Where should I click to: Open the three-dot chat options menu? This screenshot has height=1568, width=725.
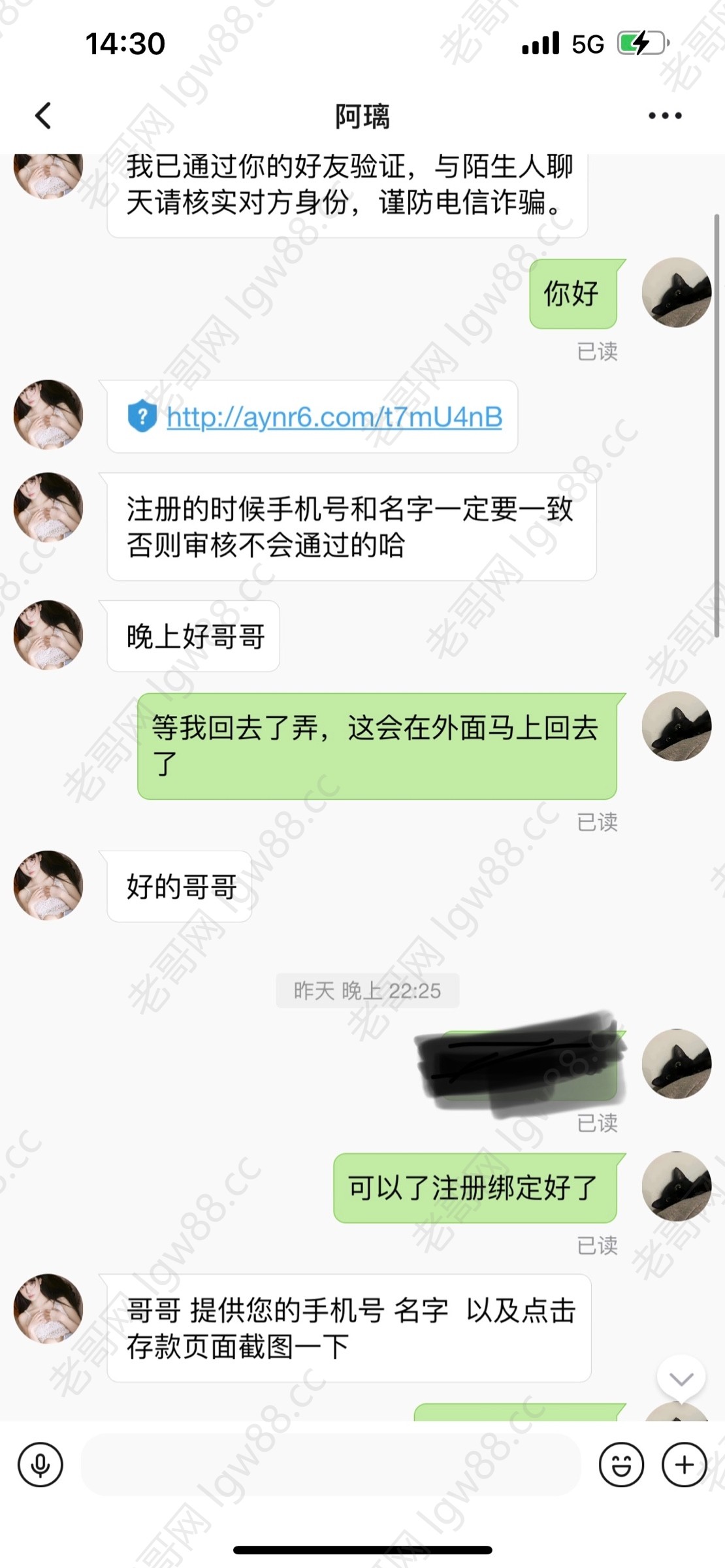[x=665, y=116]
